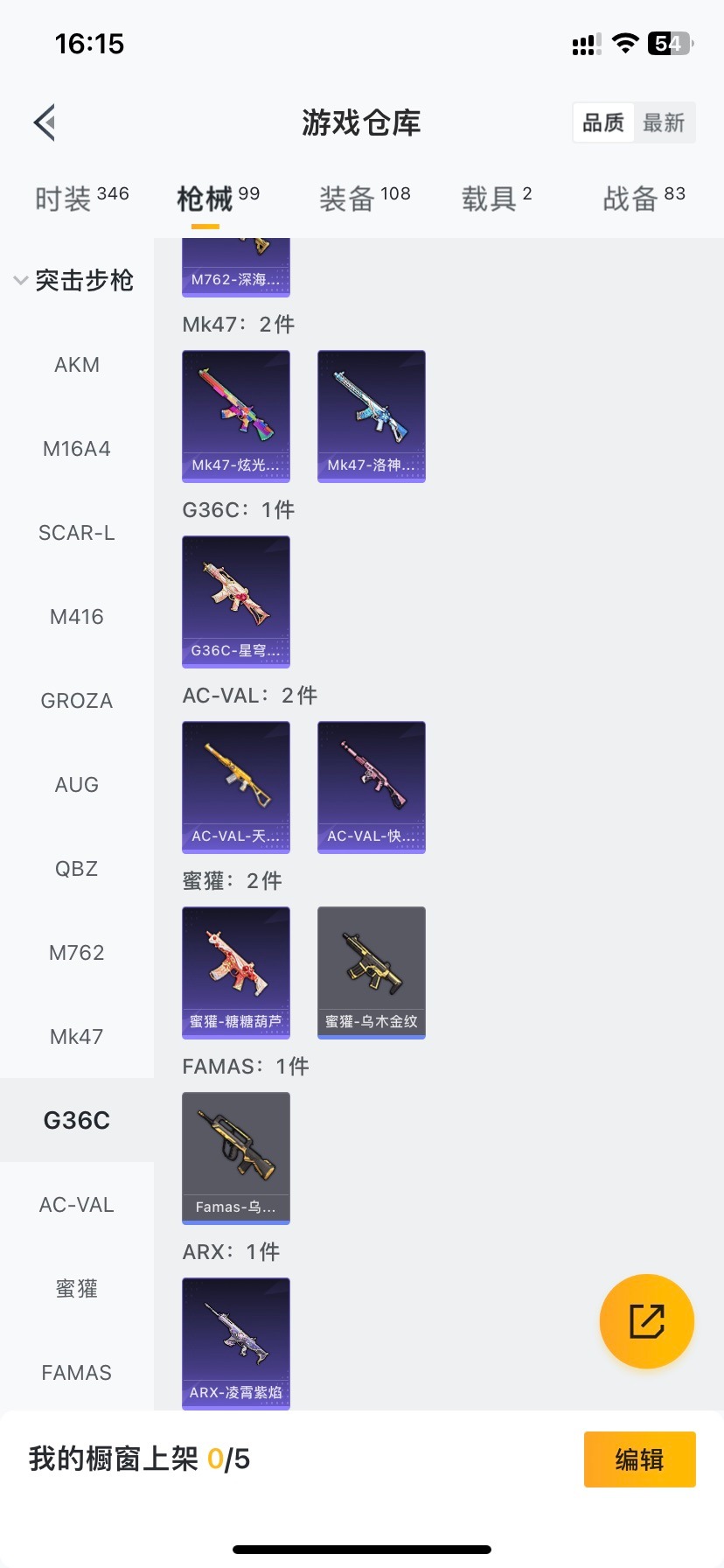View 蜜獾-乌木金纹 skin
This screenshot has width=724, height=1568.
point(372,972)
